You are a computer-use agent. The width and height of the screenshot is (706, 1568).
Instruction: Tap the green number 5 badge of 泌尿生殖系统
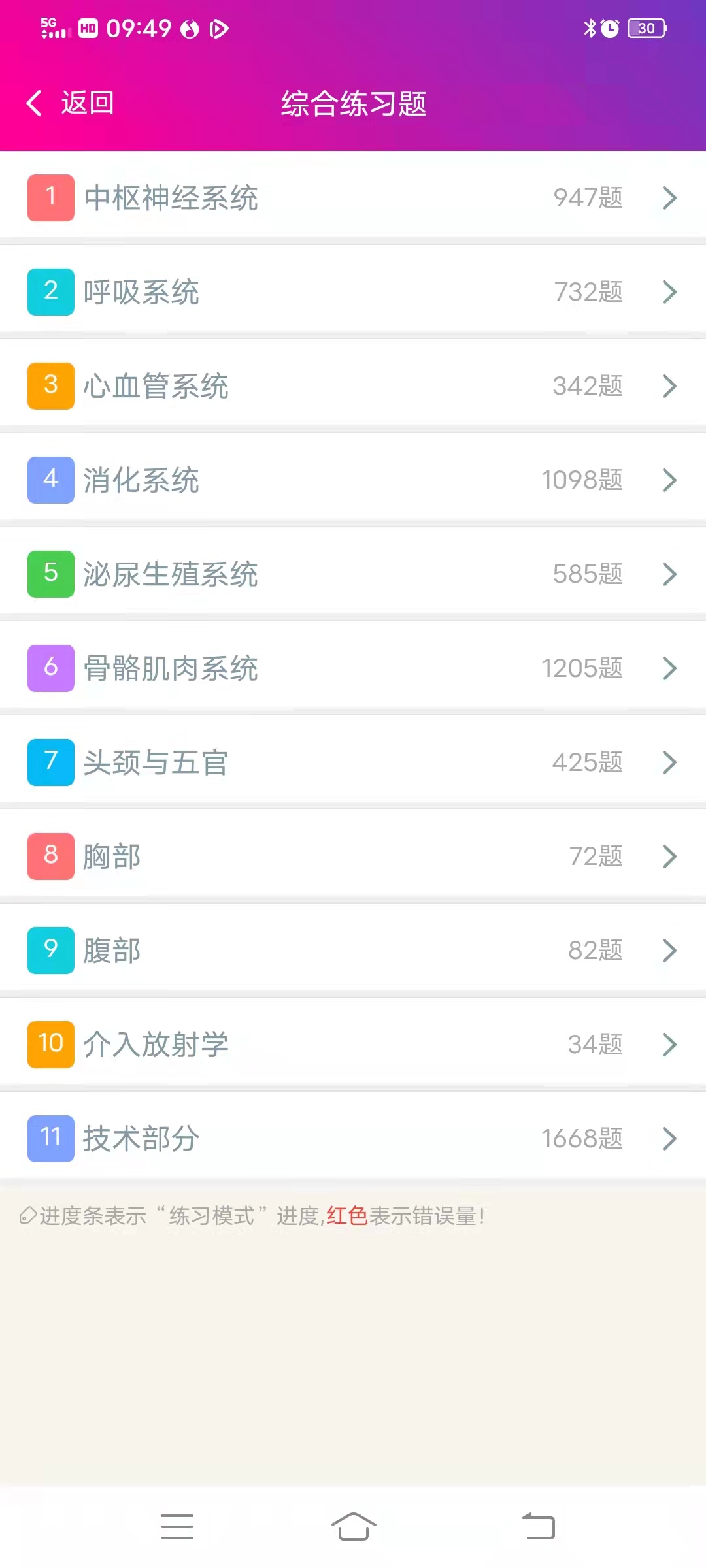tap(50, 574)
